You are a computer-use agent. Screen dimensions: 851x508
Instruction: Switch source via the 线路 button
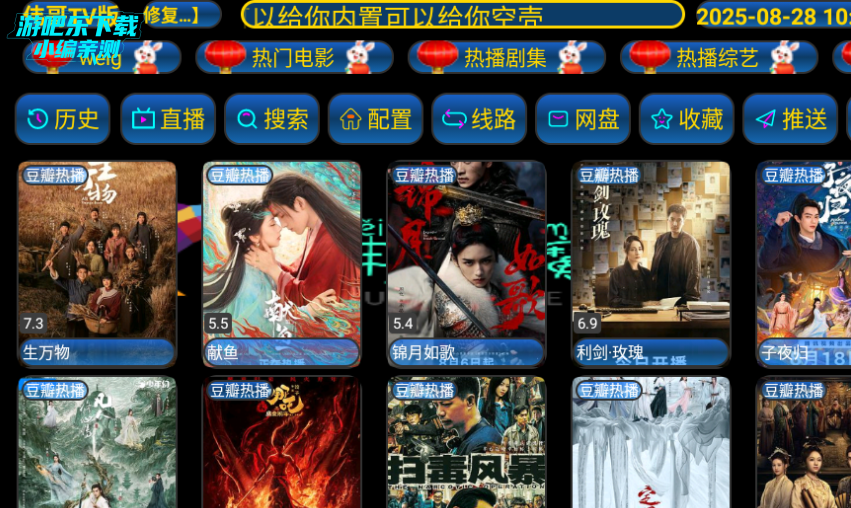[x=479, y=120]
